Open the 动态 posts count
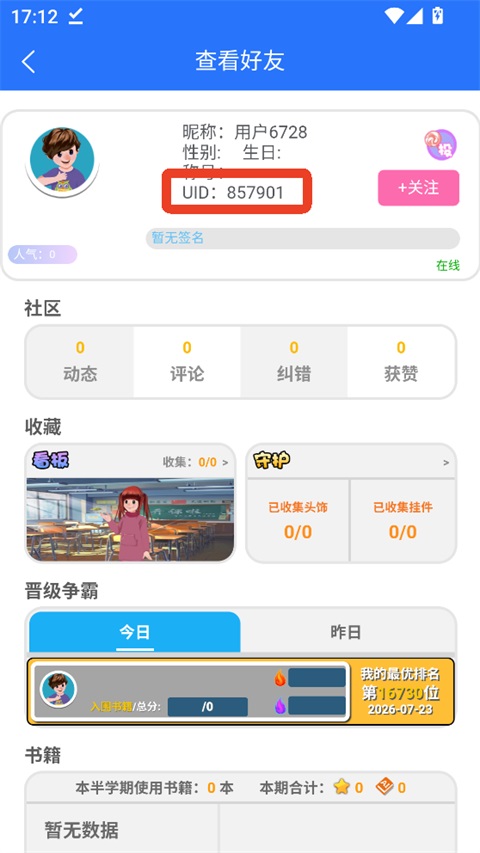Image resolution: width=480 pixels, height=853 pixels. (x=80, y=362)
